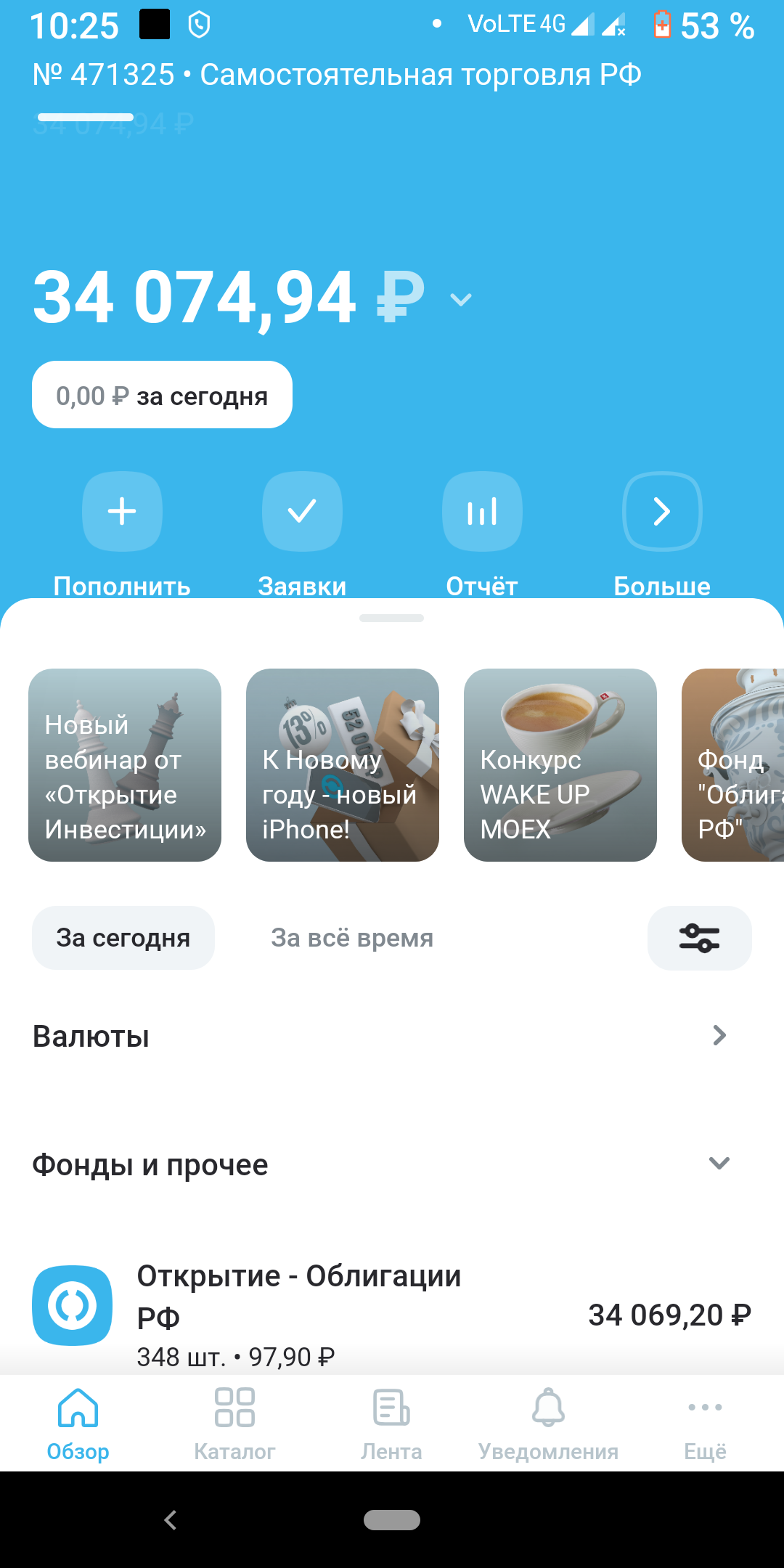Open Заявки orders
This screenshot has height=1568, width=784.
302,512
